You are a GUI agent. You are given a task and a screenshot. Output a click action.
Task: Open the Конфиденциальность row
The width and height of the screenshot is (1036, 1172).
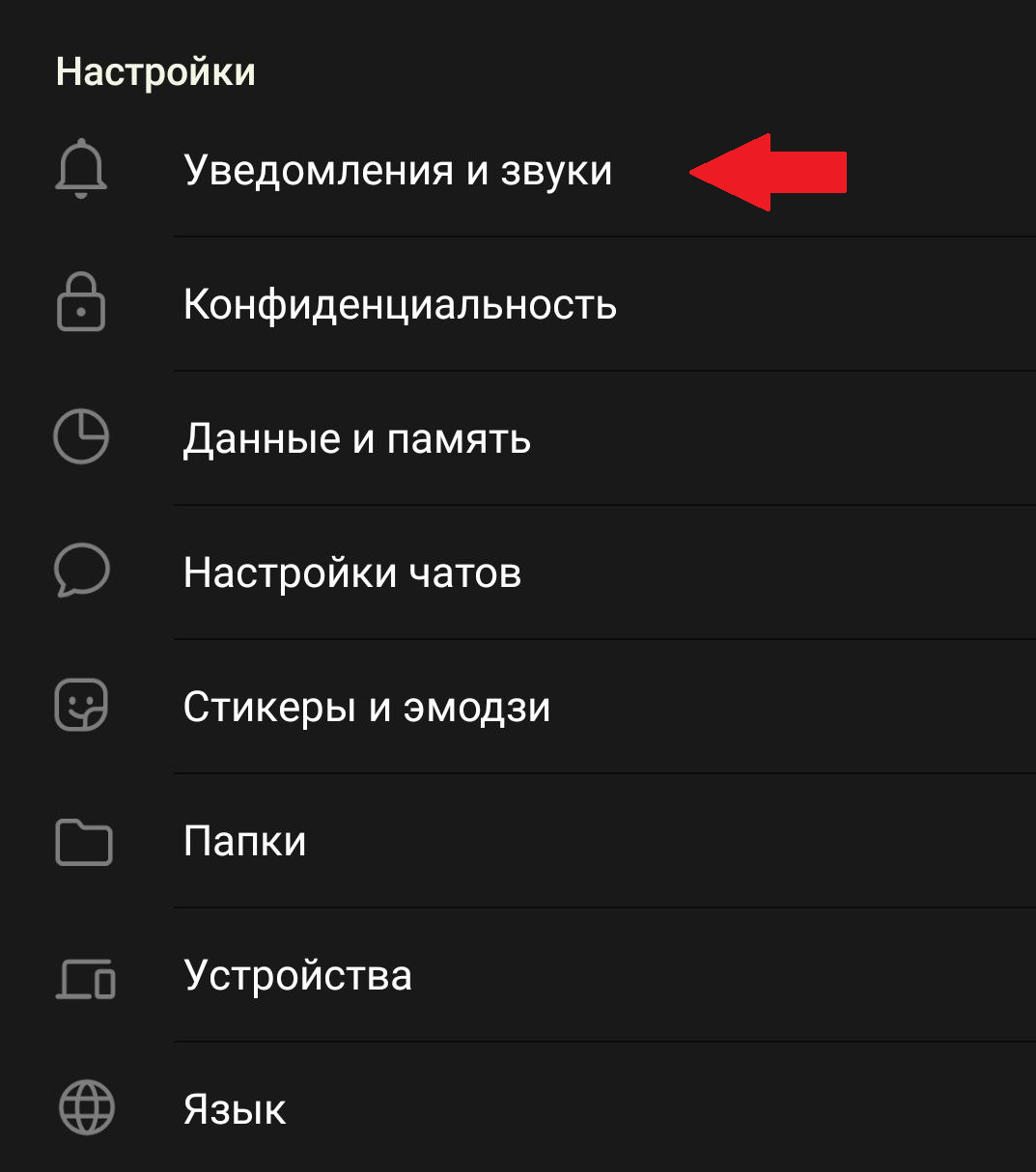tap(400, 304)
